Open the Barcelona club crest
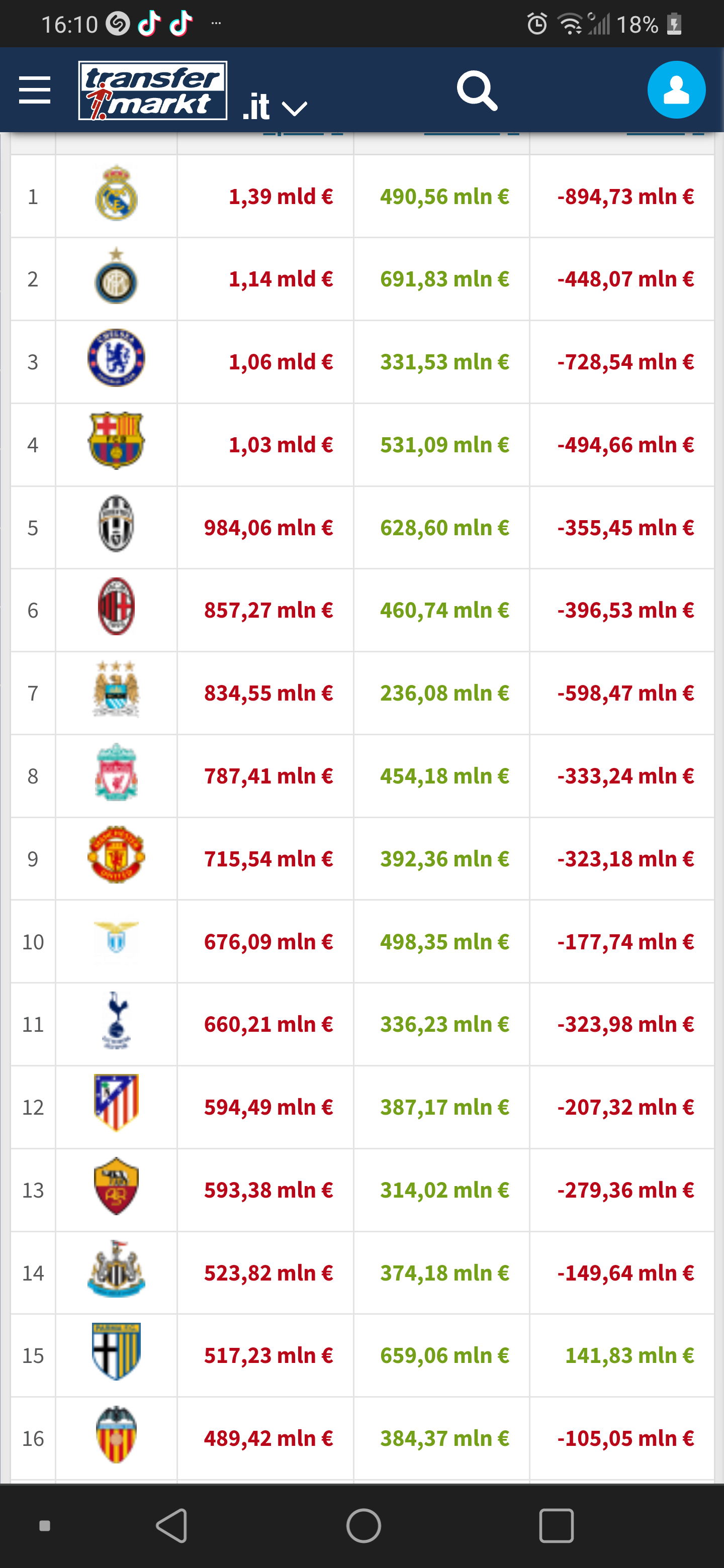The width and height of the screenshot is (724, 1568). click(116, 441)
